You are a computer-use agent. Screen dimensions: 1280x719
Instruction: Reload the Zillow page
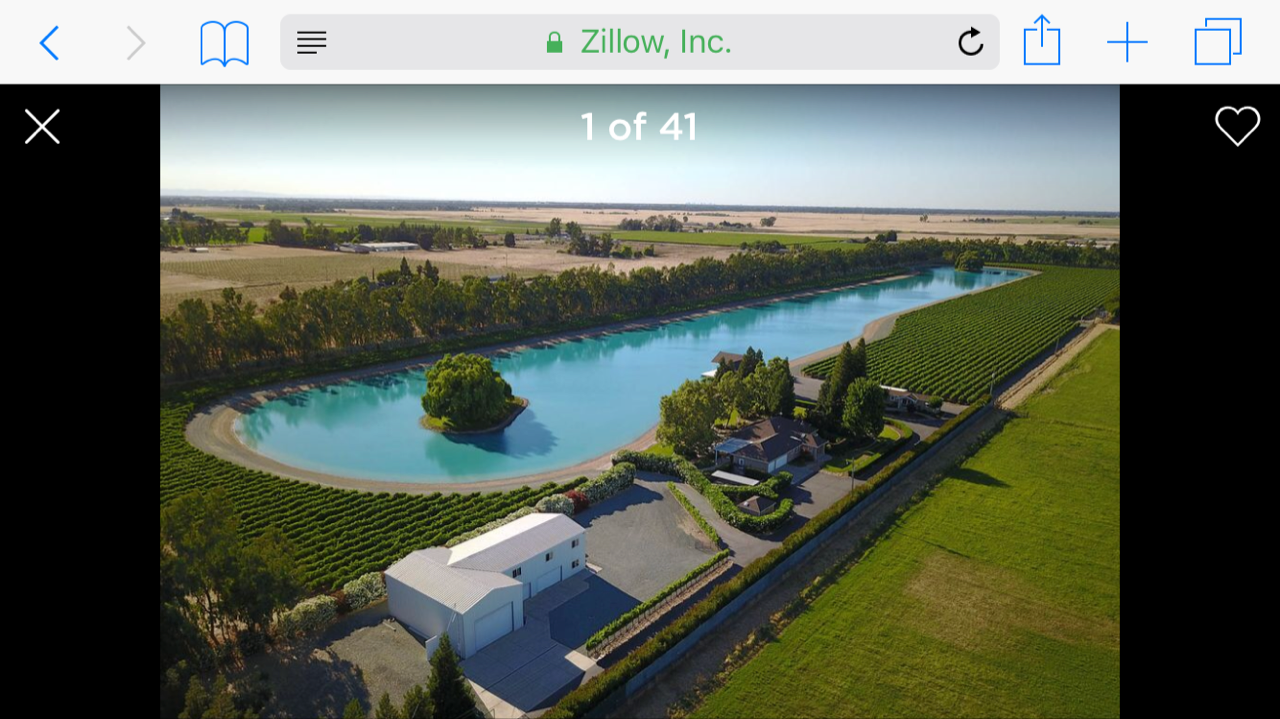970,42
